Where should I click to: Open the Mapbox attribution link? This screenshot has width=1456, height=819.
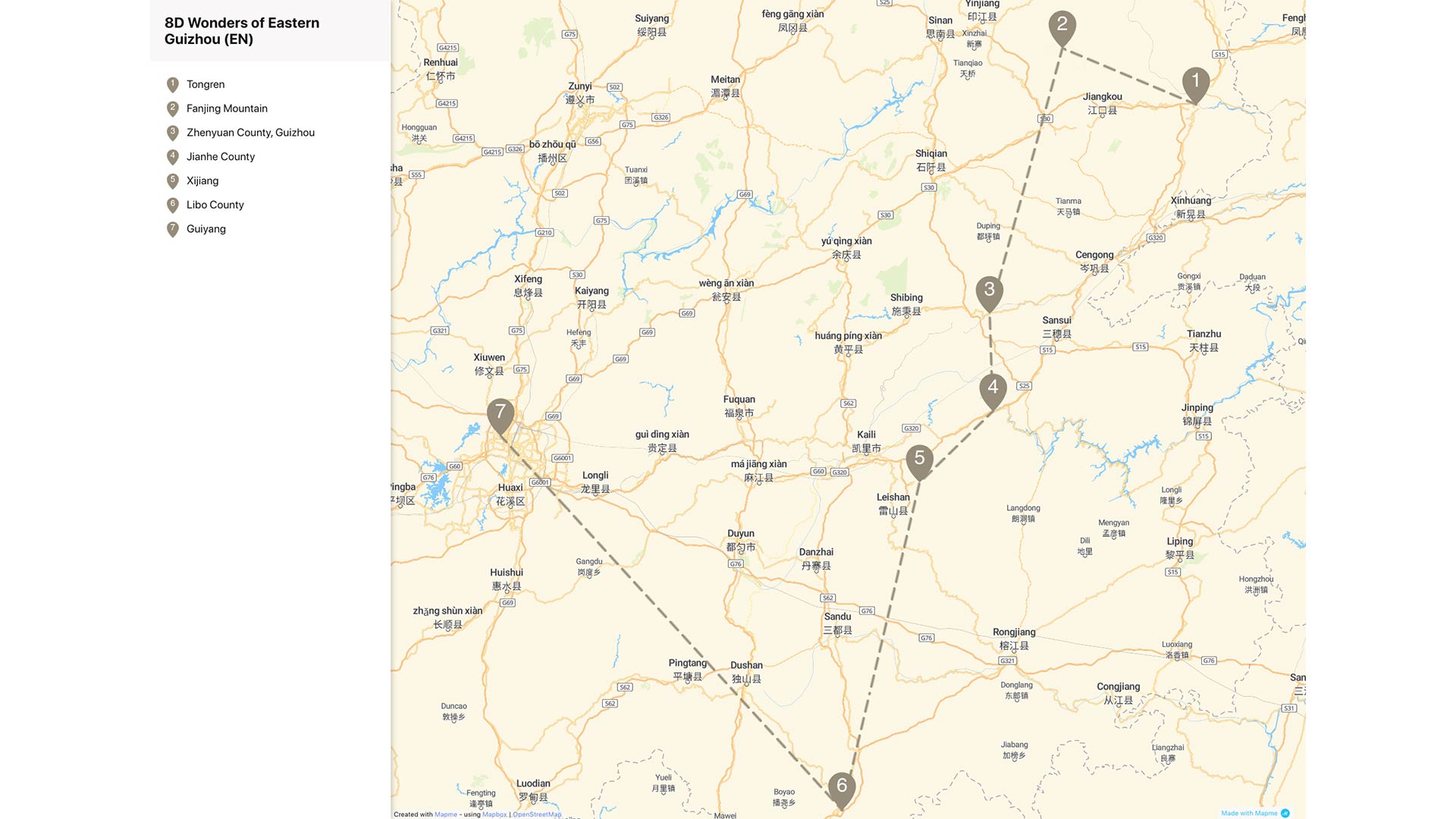tap(494, 814)
